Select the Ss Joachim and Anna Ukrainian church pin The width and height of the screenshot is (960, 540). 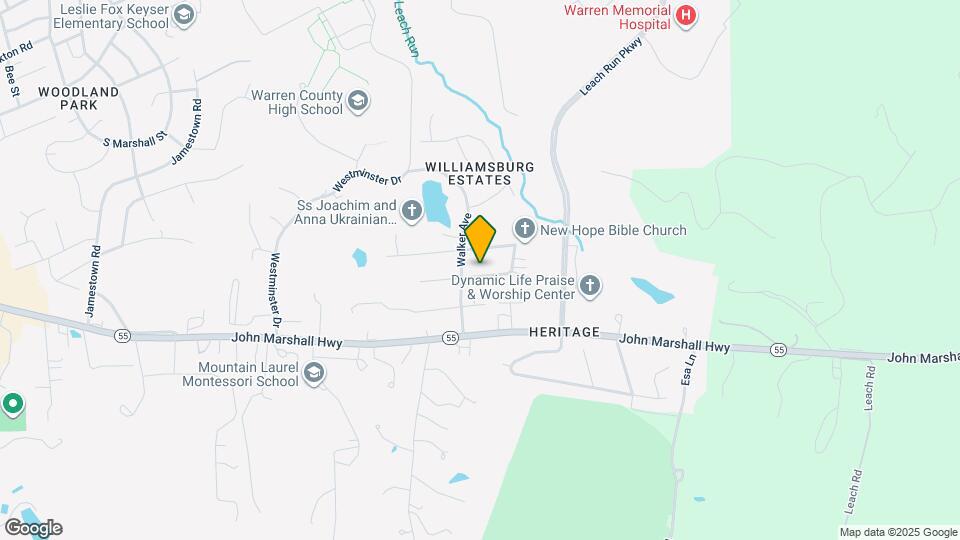pos(411,211)
